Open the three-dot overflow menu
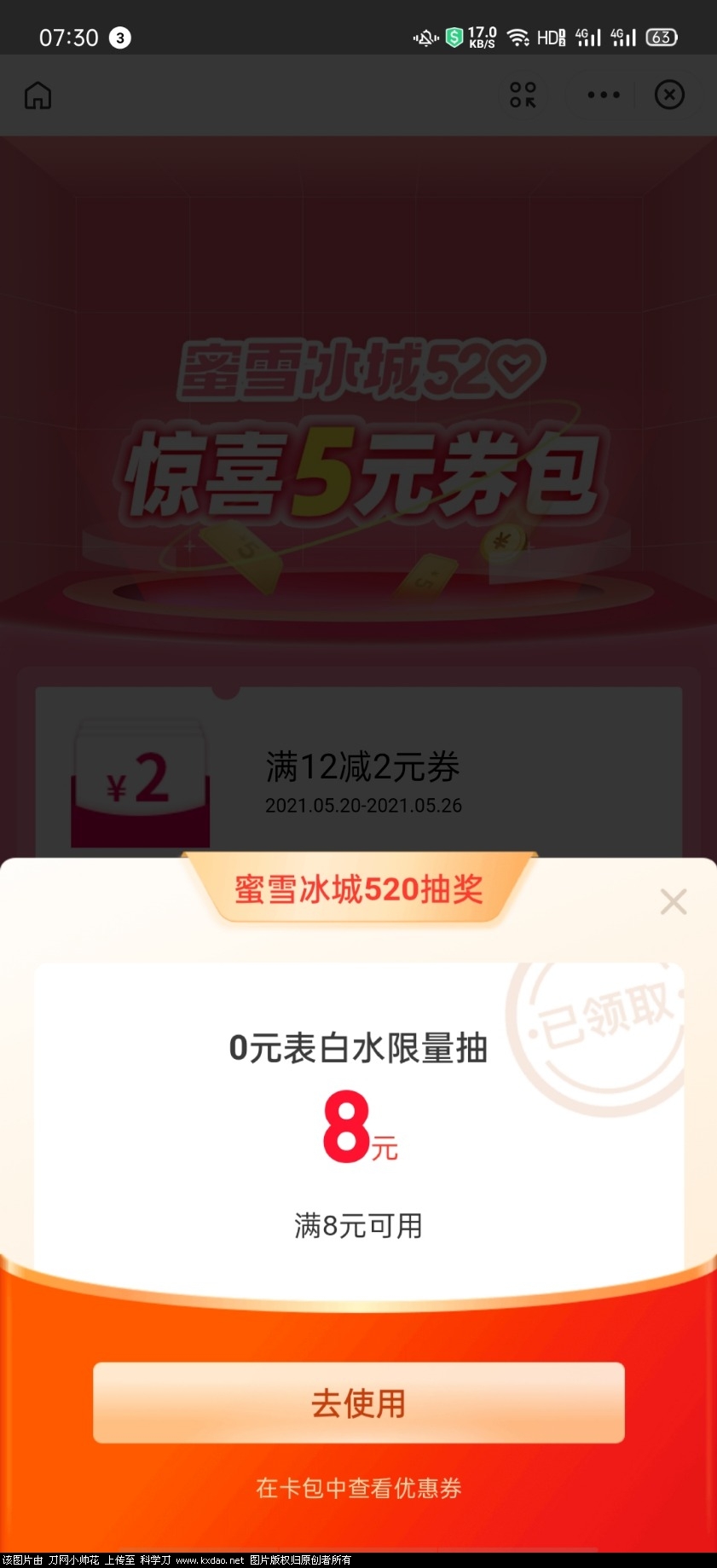This screenshot has width=717, height=1568. click(x=603, y=95)
